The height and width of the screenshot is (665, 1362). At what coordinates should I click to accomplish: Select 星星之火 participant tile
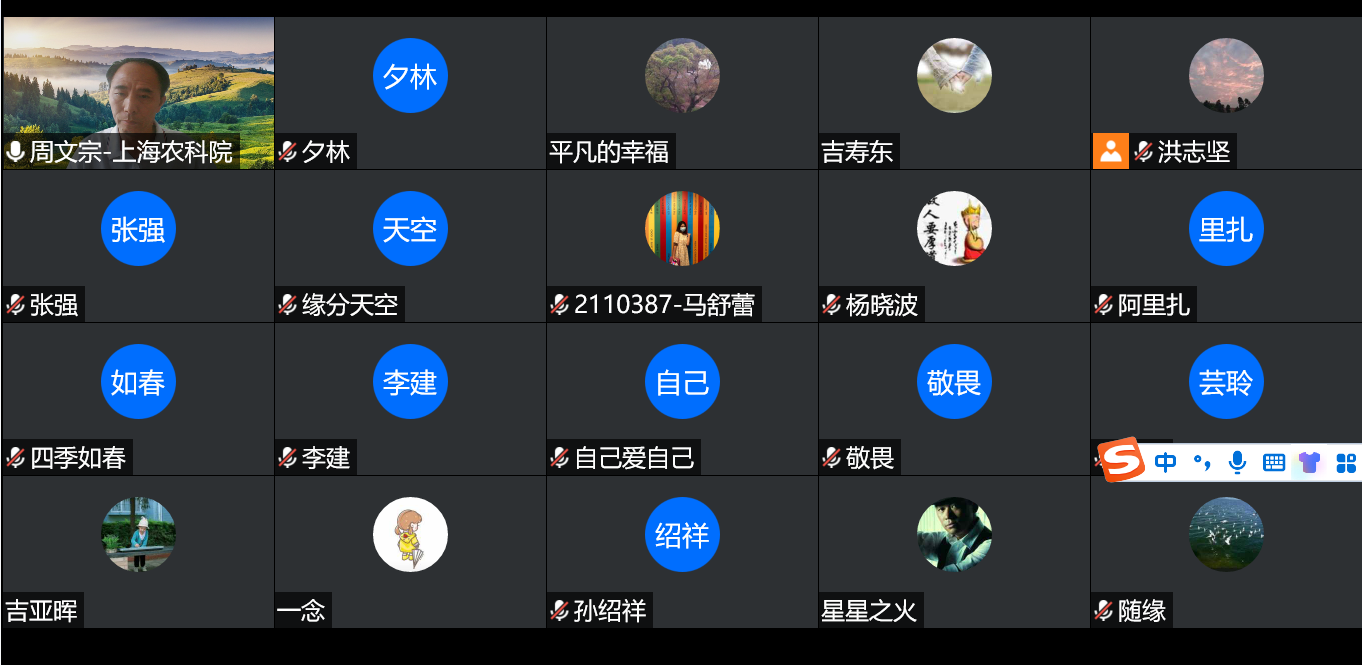954,551
